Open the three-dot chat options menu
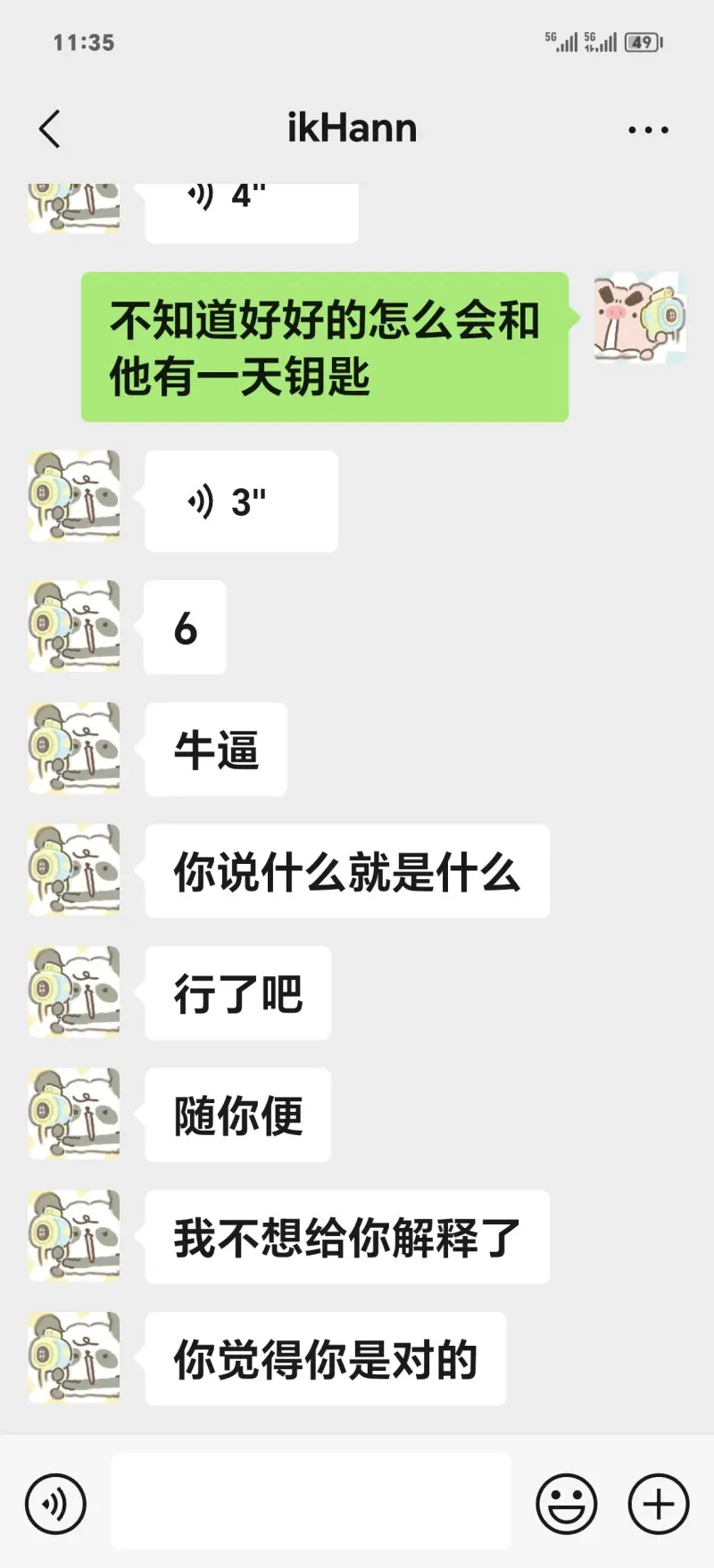Viewport: 714px width, 1568px height. [648, 130]
